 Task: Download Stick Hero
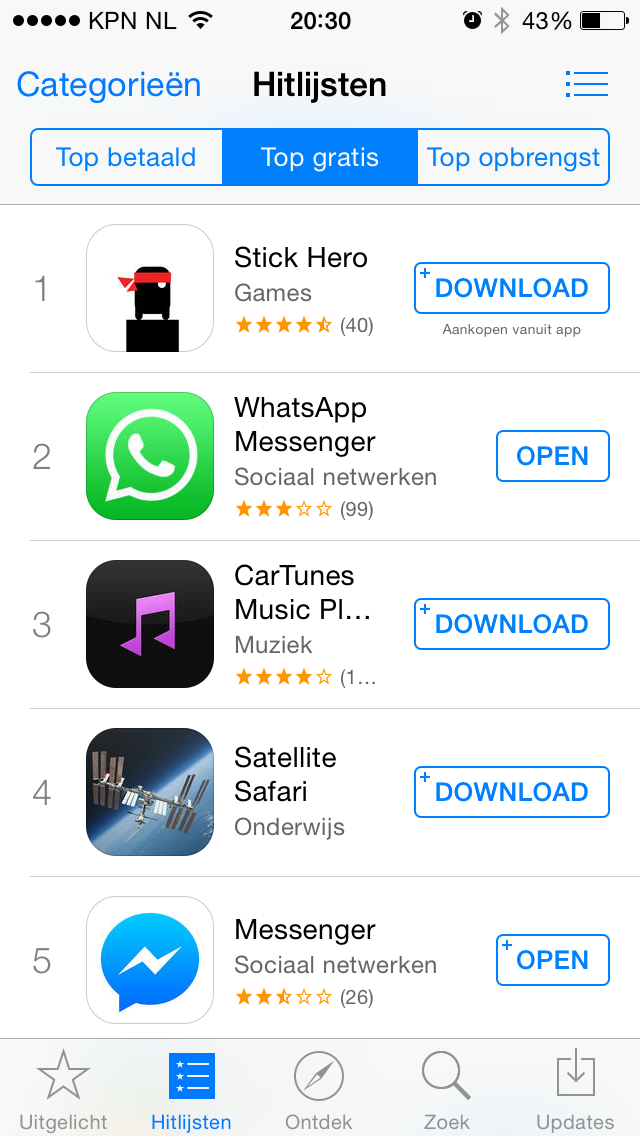pos(512,288)
